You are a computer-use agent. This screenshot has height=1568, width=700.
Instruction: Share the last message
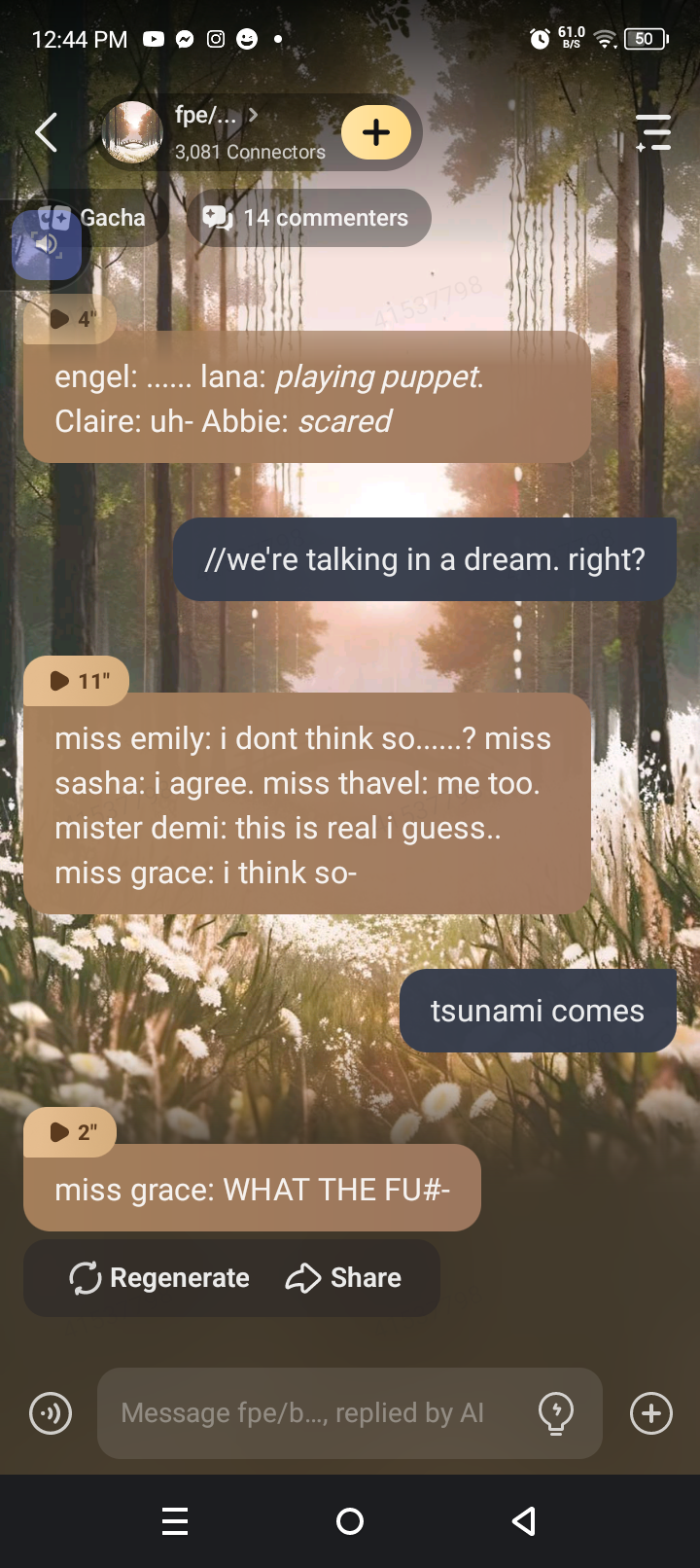pyautogui.click(x=344, y=1278)
